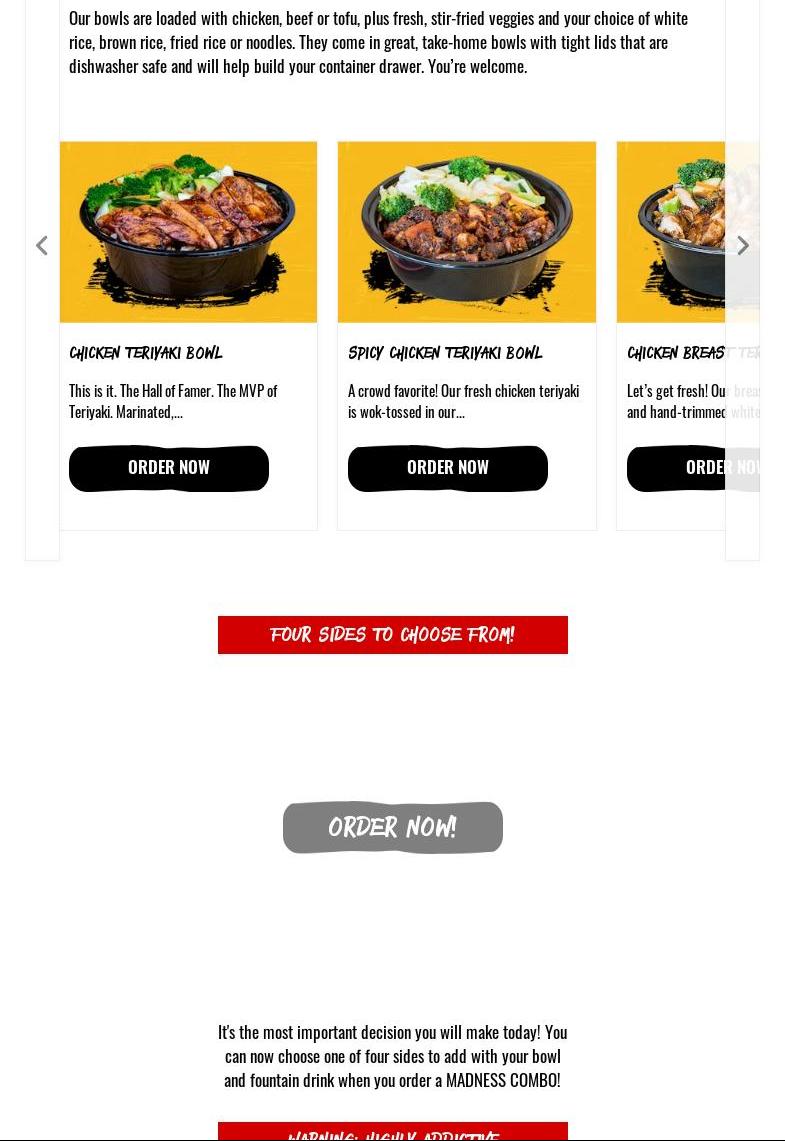Show previous bowls in the carousel
Screen dimensions: 785x1141
[42, 246]
